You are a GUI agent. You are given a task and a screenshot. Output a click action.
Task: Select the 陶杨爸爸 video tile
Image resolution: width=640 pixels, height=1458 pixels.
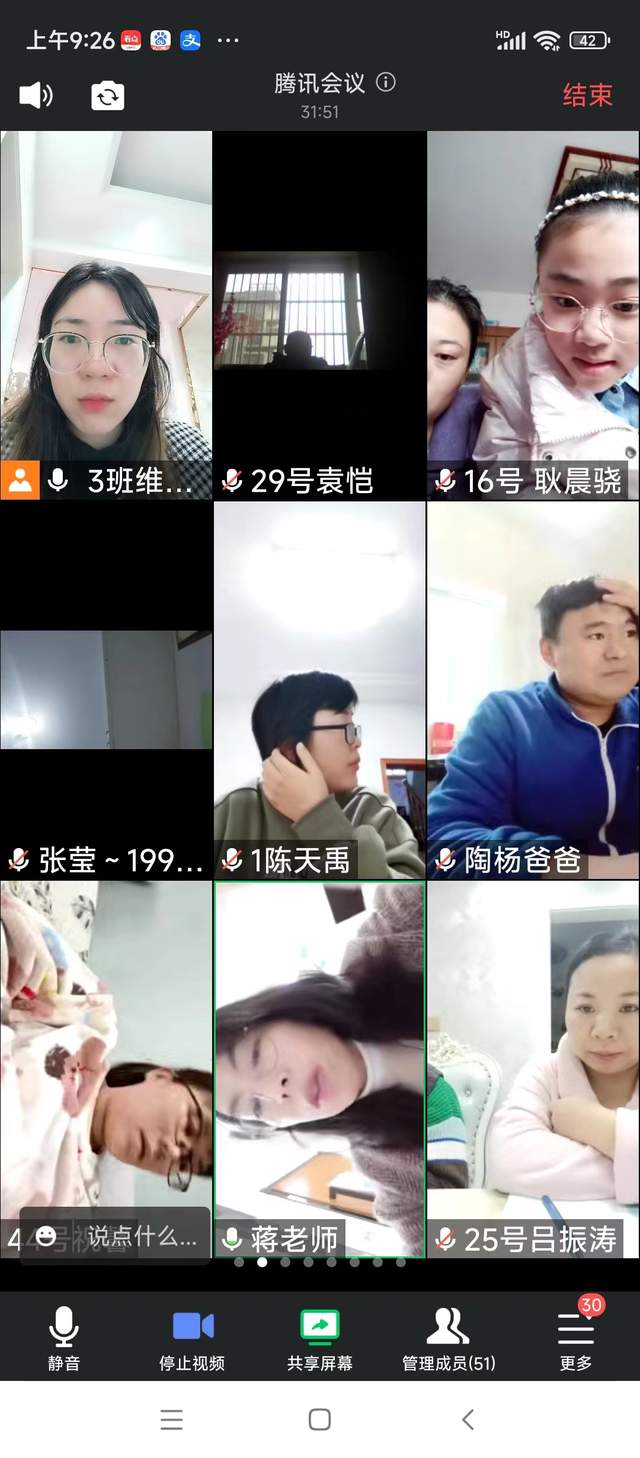pos(533,690)
